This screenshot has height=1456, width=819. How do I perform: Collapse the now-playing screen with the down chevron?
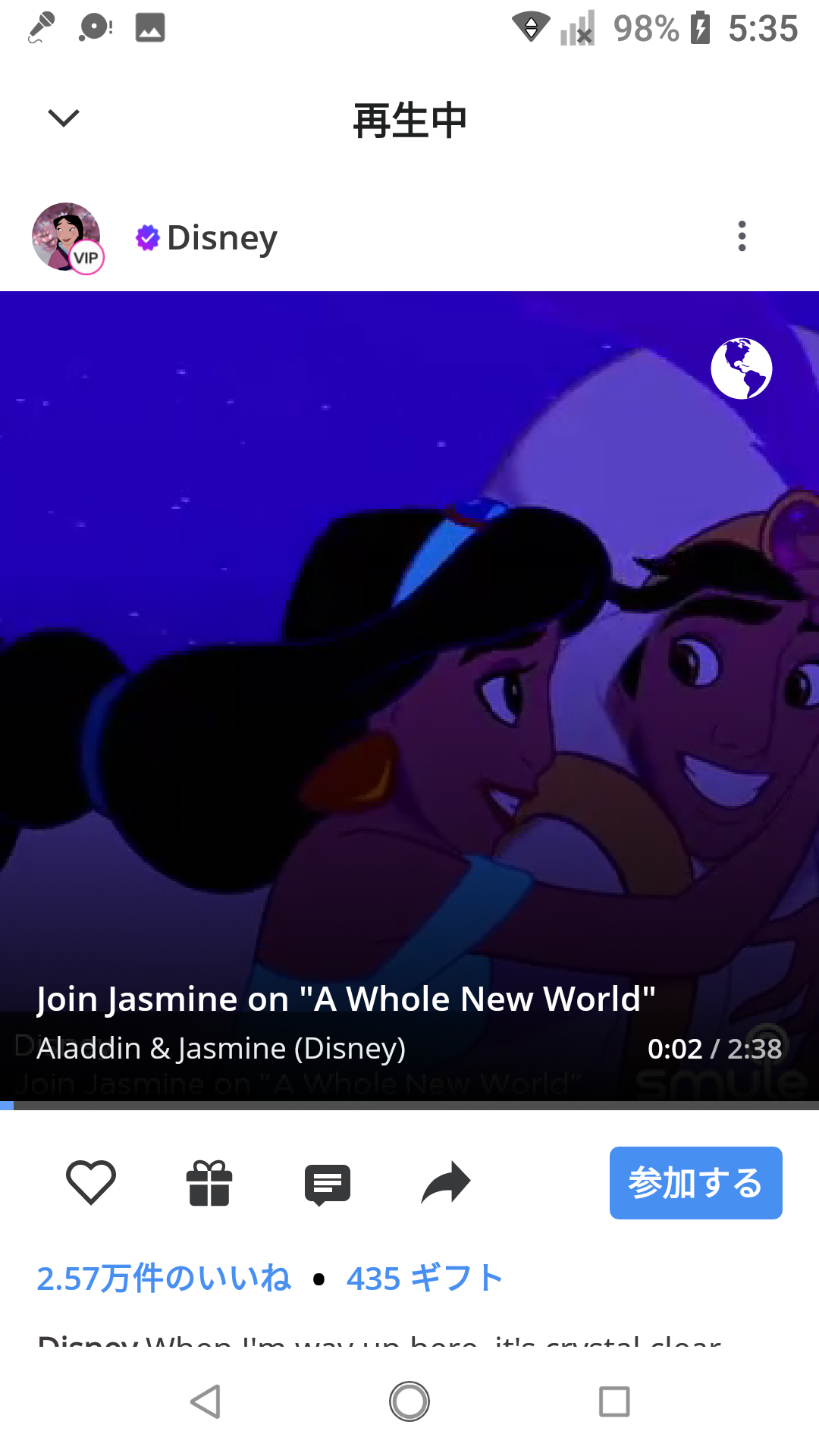64,118
